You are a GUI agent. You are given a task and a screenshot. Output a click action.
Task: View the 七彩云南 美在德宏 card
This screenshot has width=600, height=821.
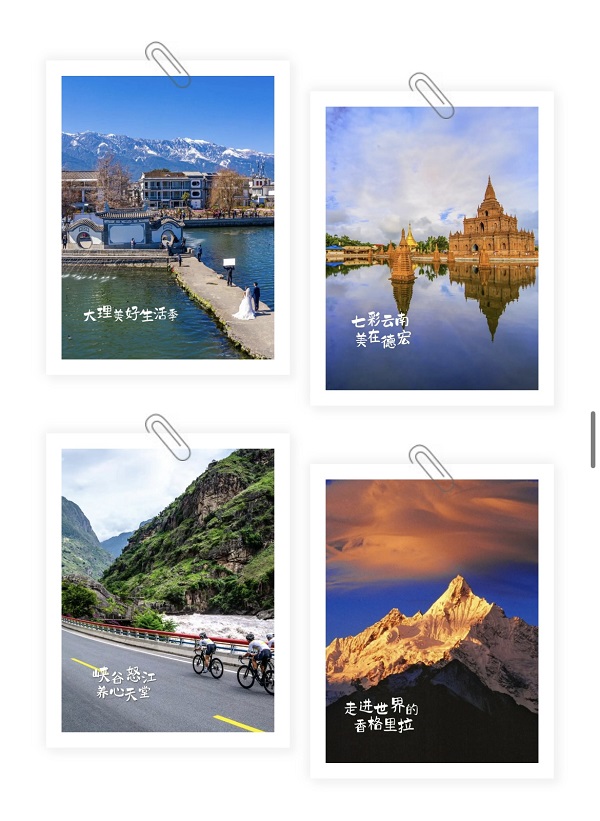coord(432,248)
